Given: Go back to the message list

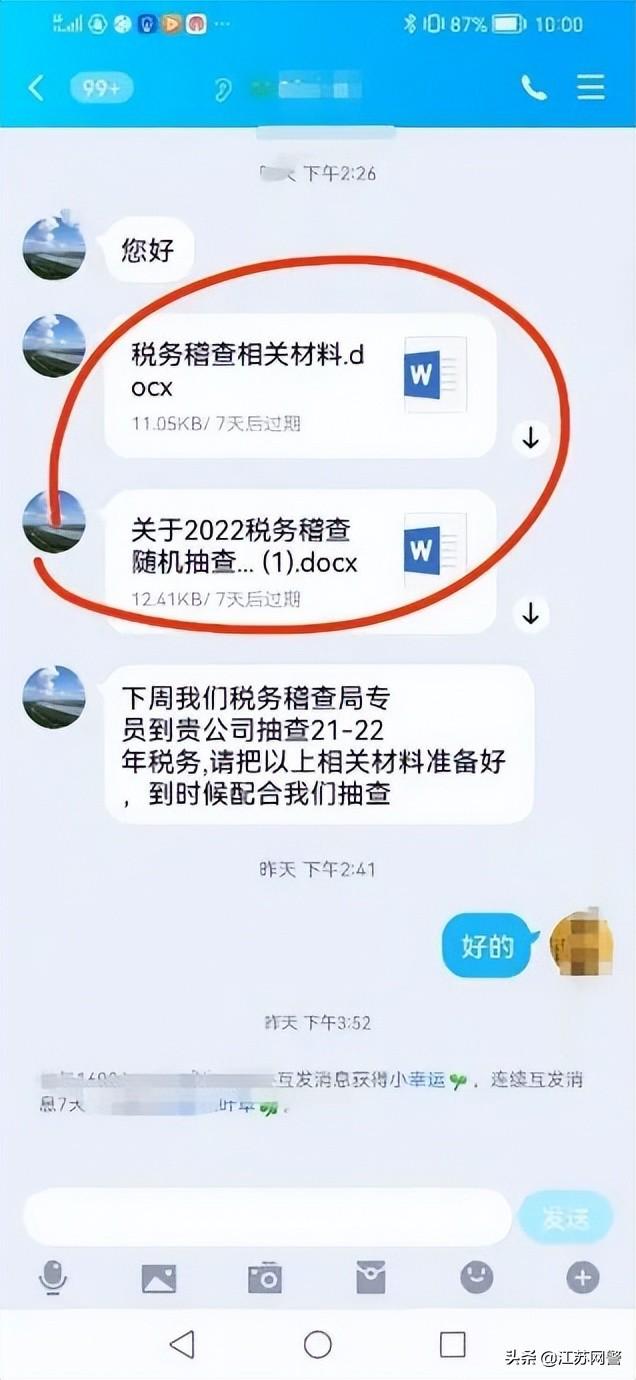Looking at the screenshot, I should coord(36,88).
